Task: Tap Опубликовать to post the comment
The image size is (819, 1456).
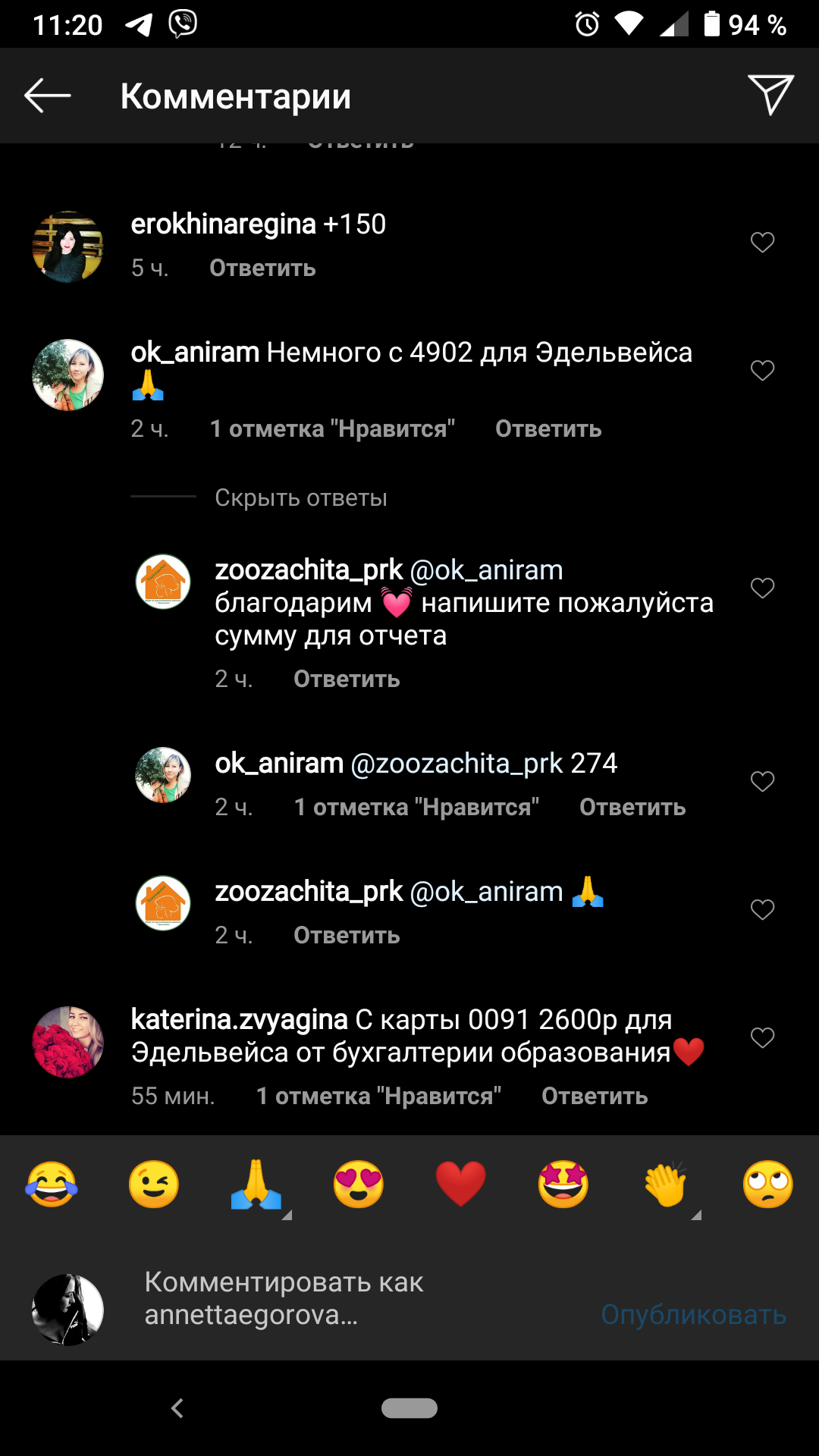Action: tap(693, 1315)
